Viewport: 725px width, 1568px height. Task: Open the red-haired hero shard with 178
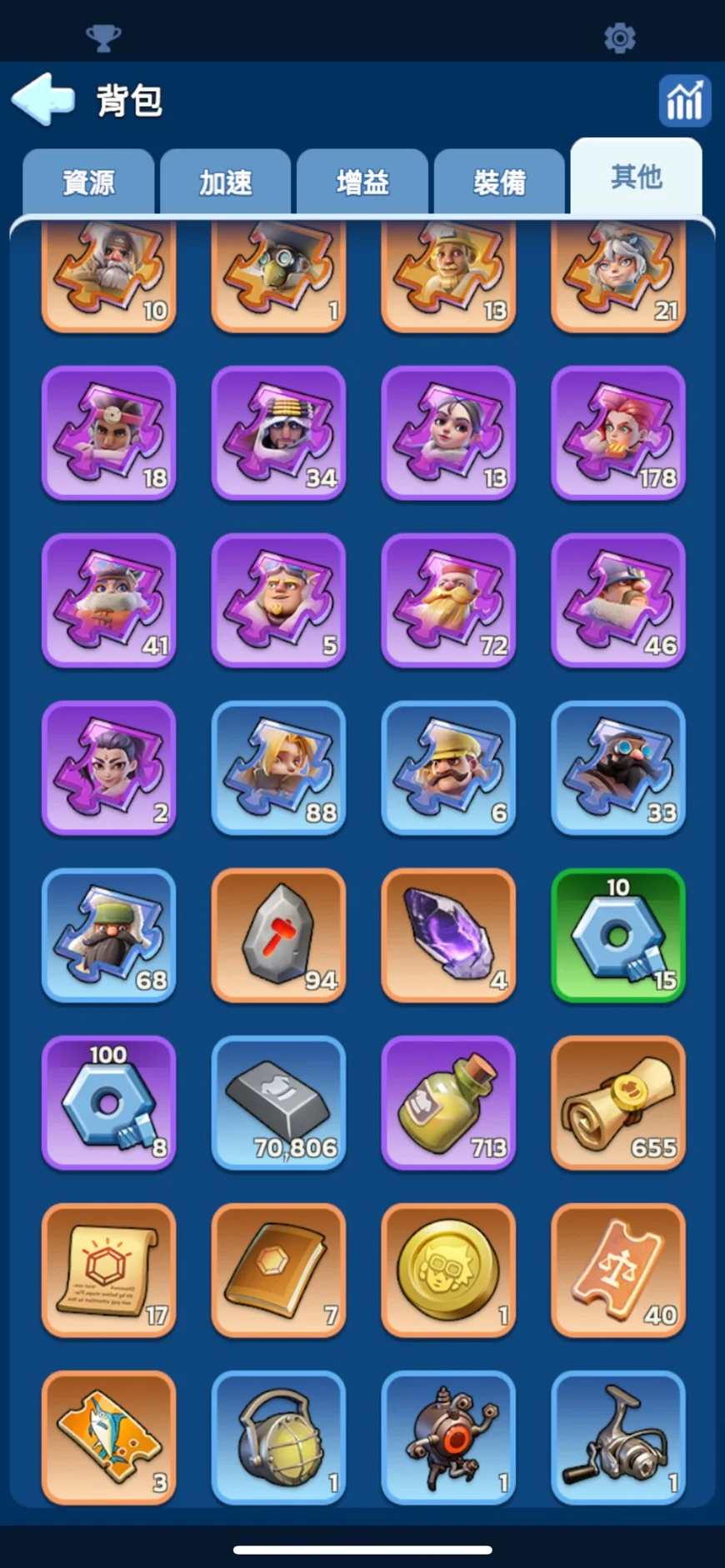(x=617, y=433)
